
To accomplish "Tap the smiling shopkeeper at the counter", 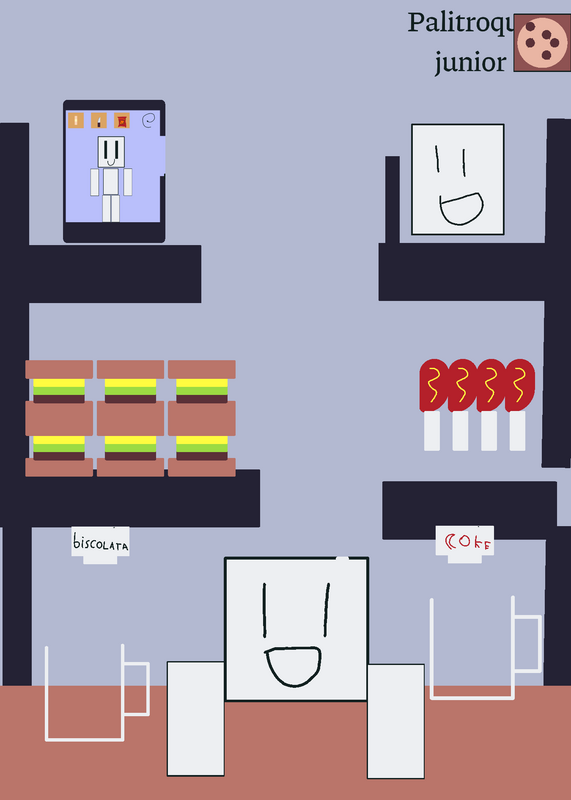I will (296, 667).
